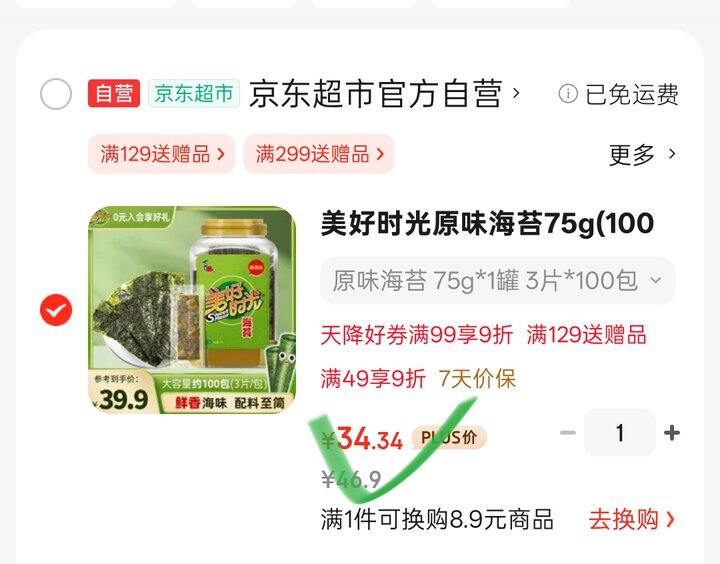The height and width of the screenshot is (564, 720).
Task: Open the 京东超市官方自营 store page
Action: 384,94
